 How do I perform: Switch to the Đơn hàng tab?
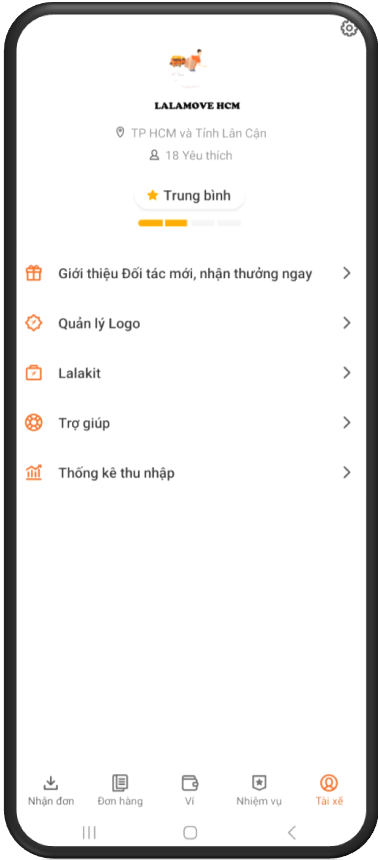(120, 790)
